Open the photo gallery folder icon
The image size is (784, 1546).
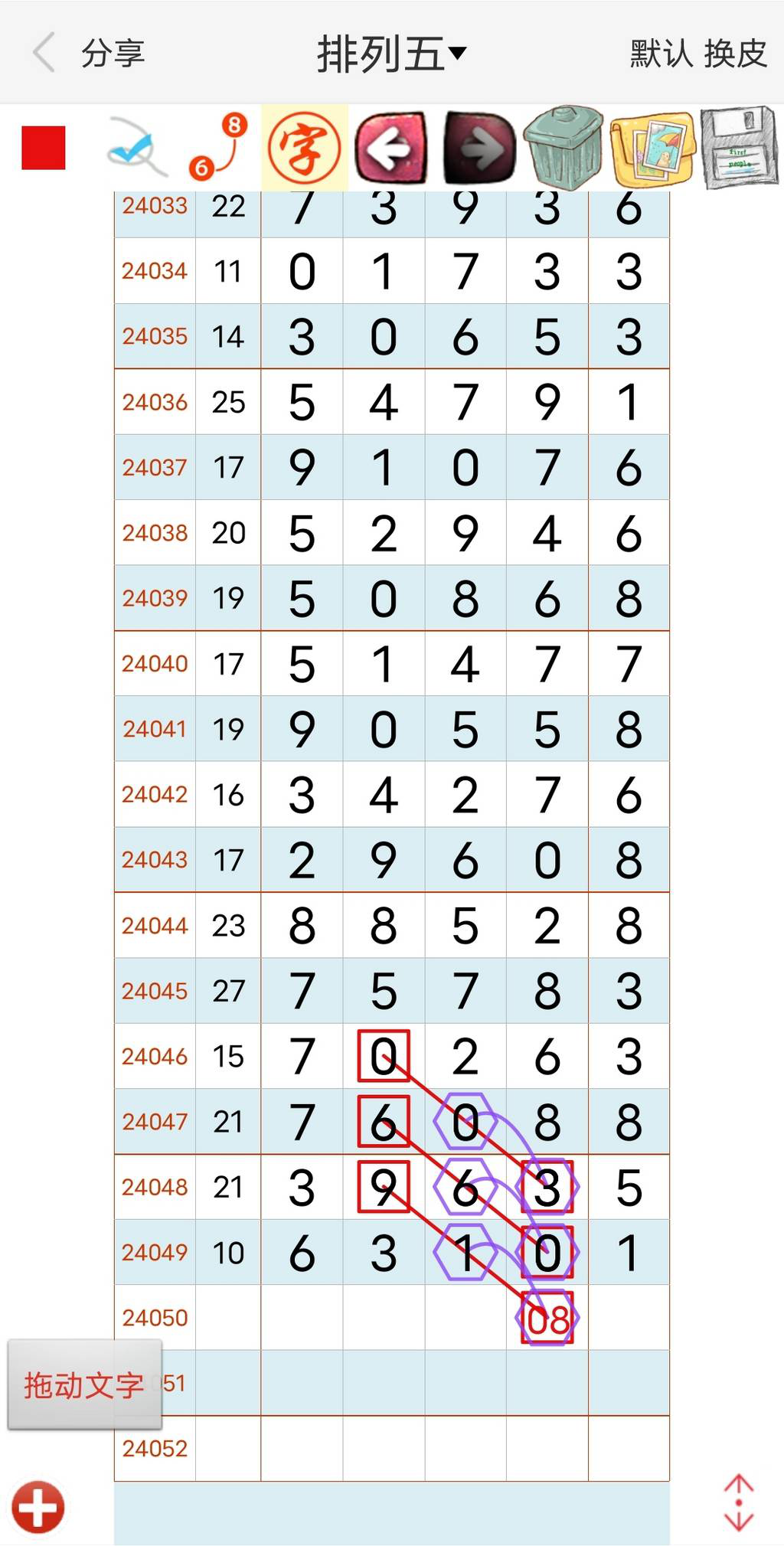coord(652,149)
